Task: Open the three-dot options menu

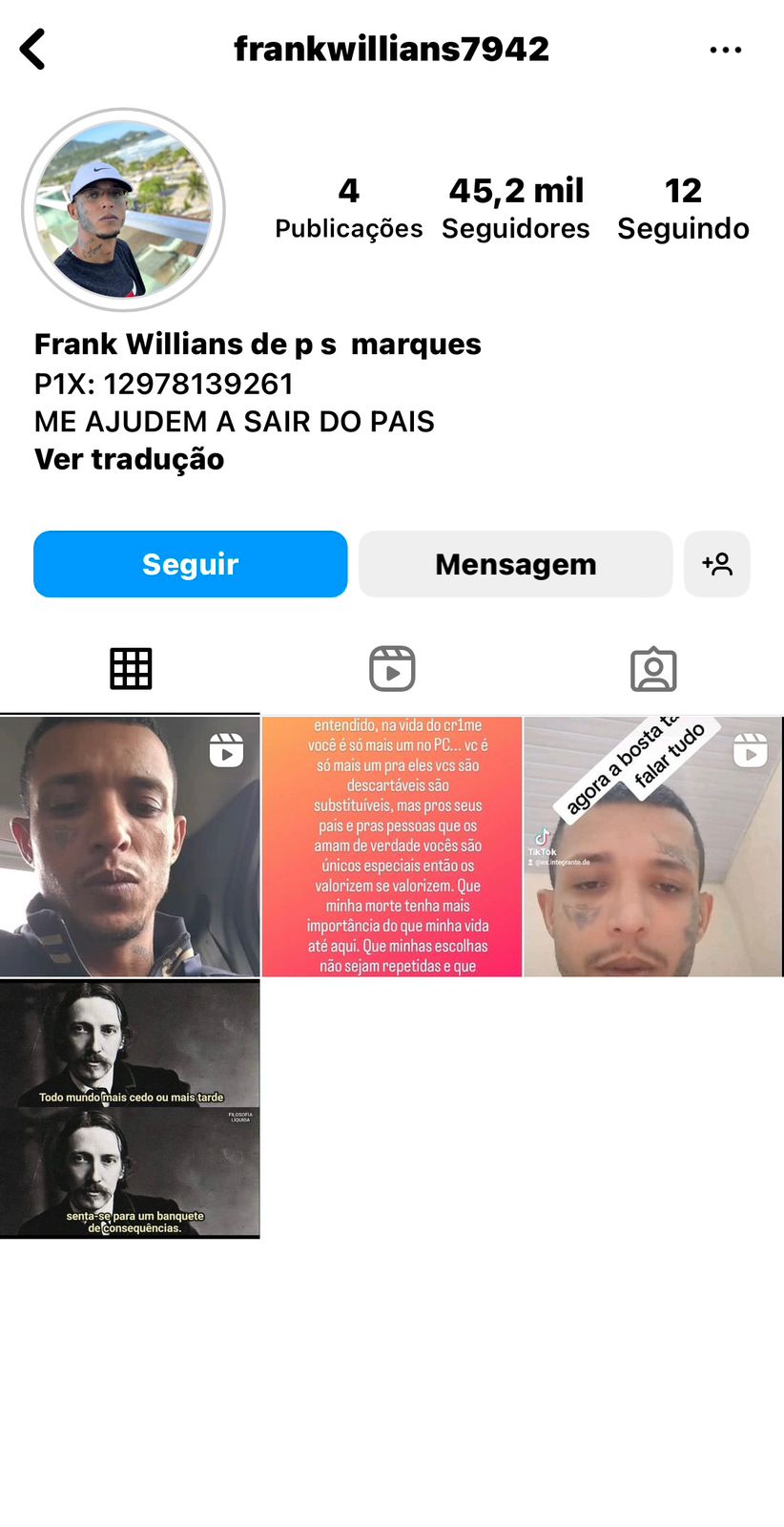Action: click(725, 50)
